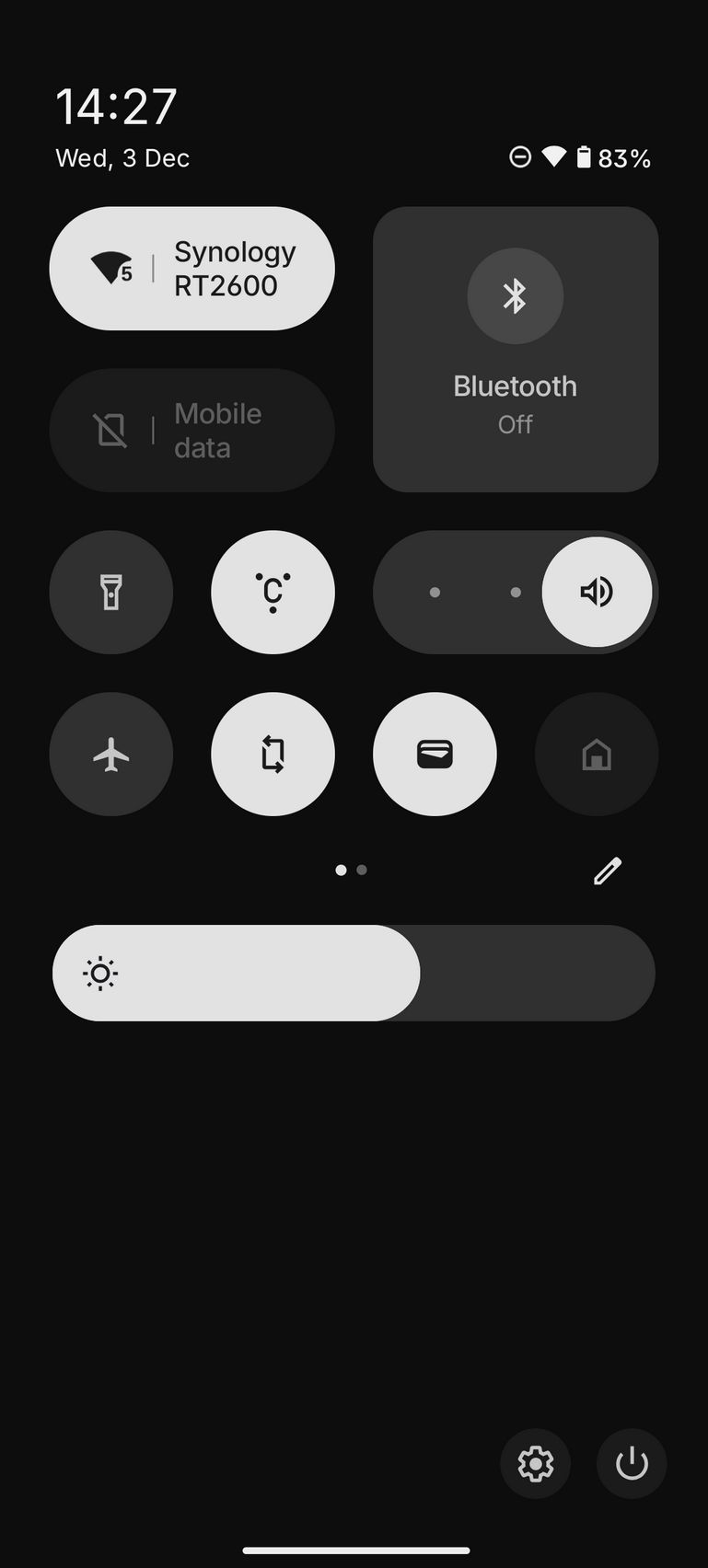Open system settings via the gear icon
Viewport: 708px width, 1568px height.
click(535, 1463)
